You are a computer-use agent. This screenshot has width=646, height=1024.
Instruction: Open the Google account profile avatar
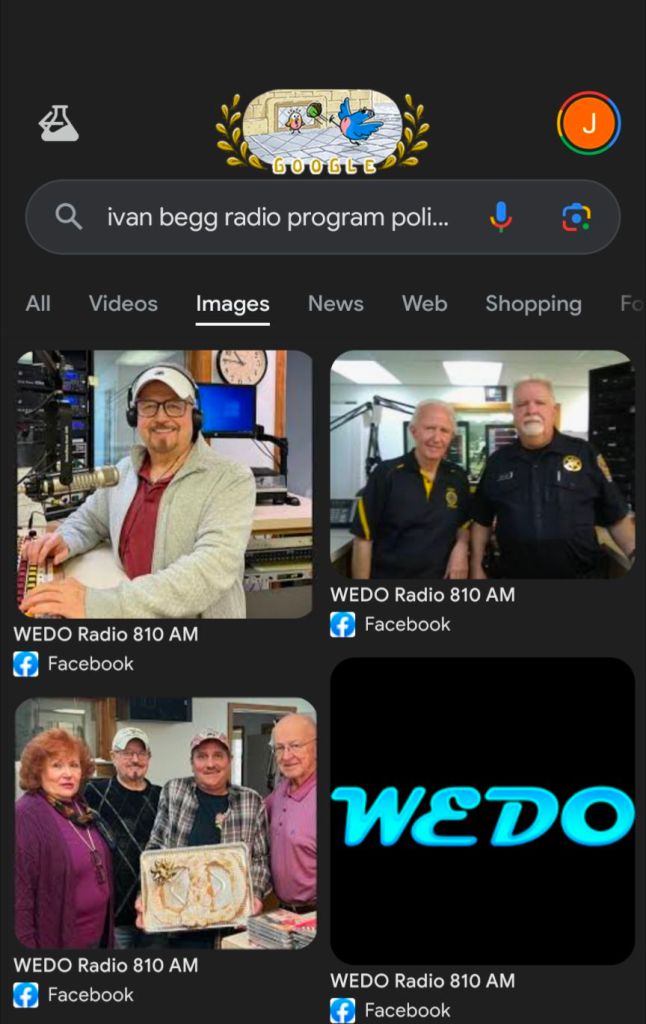[588, 123]
